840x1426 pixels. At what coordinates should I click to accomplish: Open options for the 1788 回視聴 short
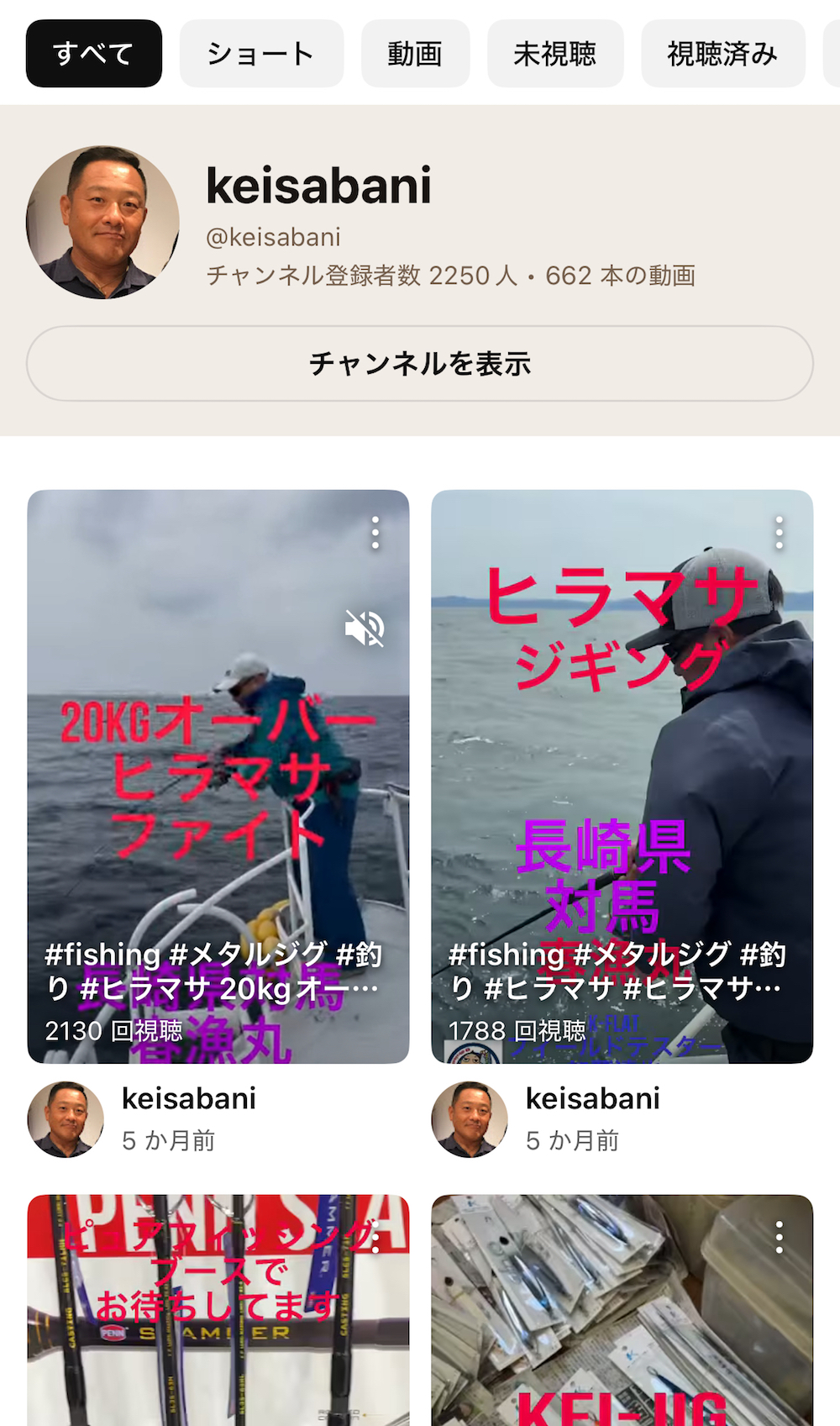tap(780, 534)
